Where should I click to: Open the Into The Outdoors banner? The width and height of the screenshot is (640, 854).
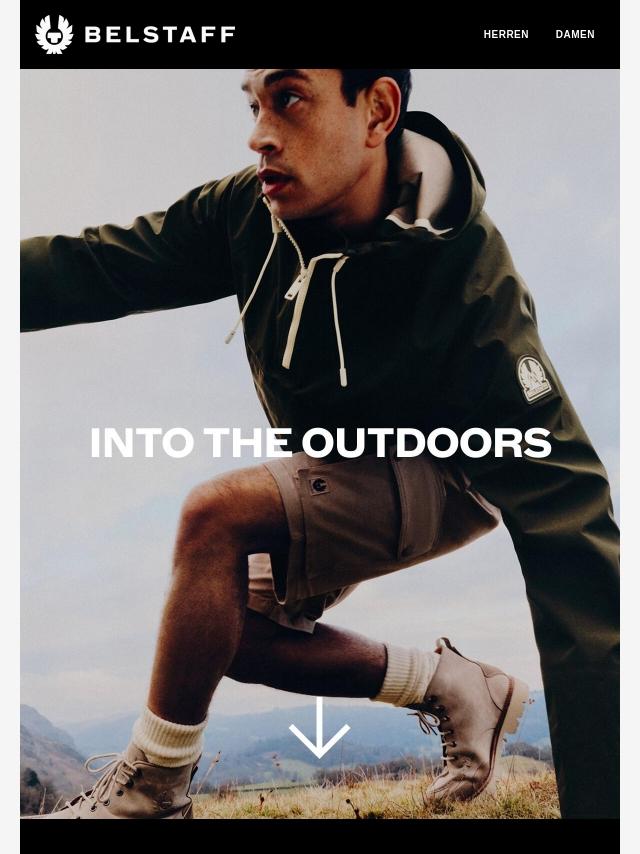click(x=320, y=443)
